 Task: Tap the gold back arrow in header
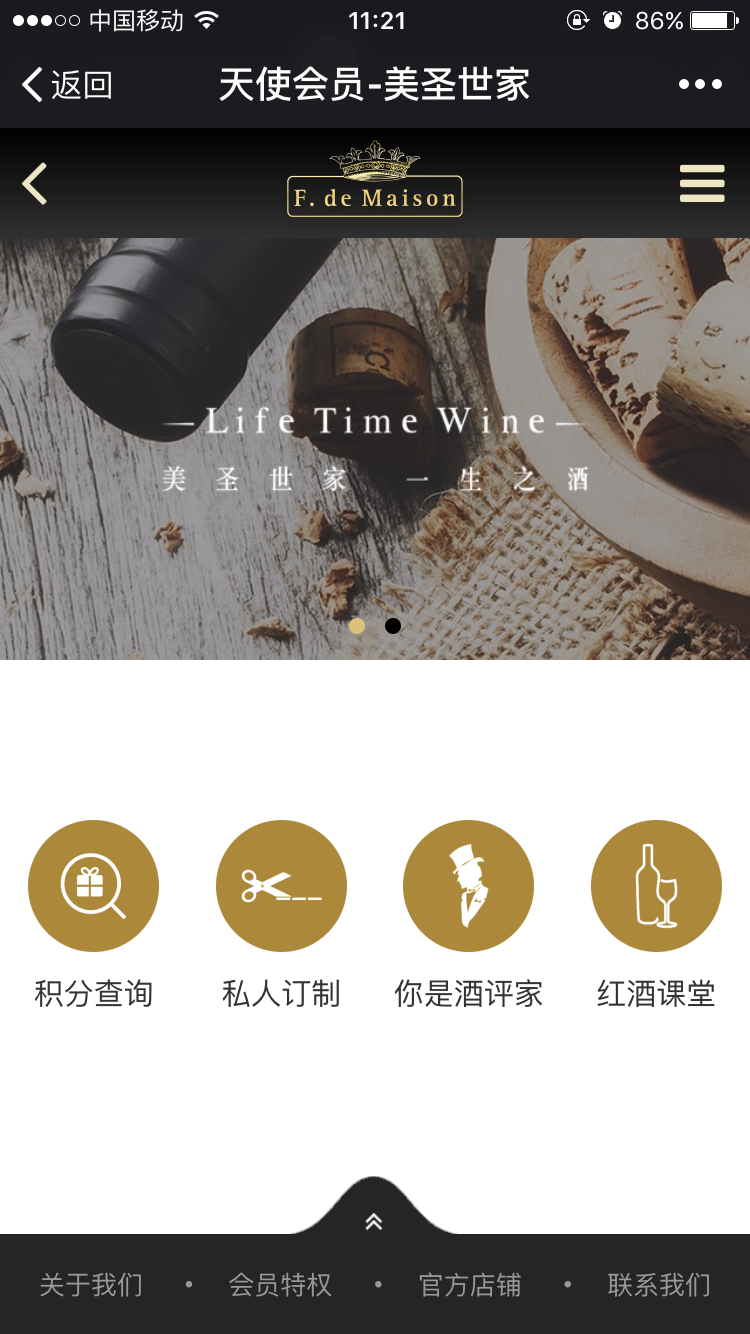click(x=35, y=184)
